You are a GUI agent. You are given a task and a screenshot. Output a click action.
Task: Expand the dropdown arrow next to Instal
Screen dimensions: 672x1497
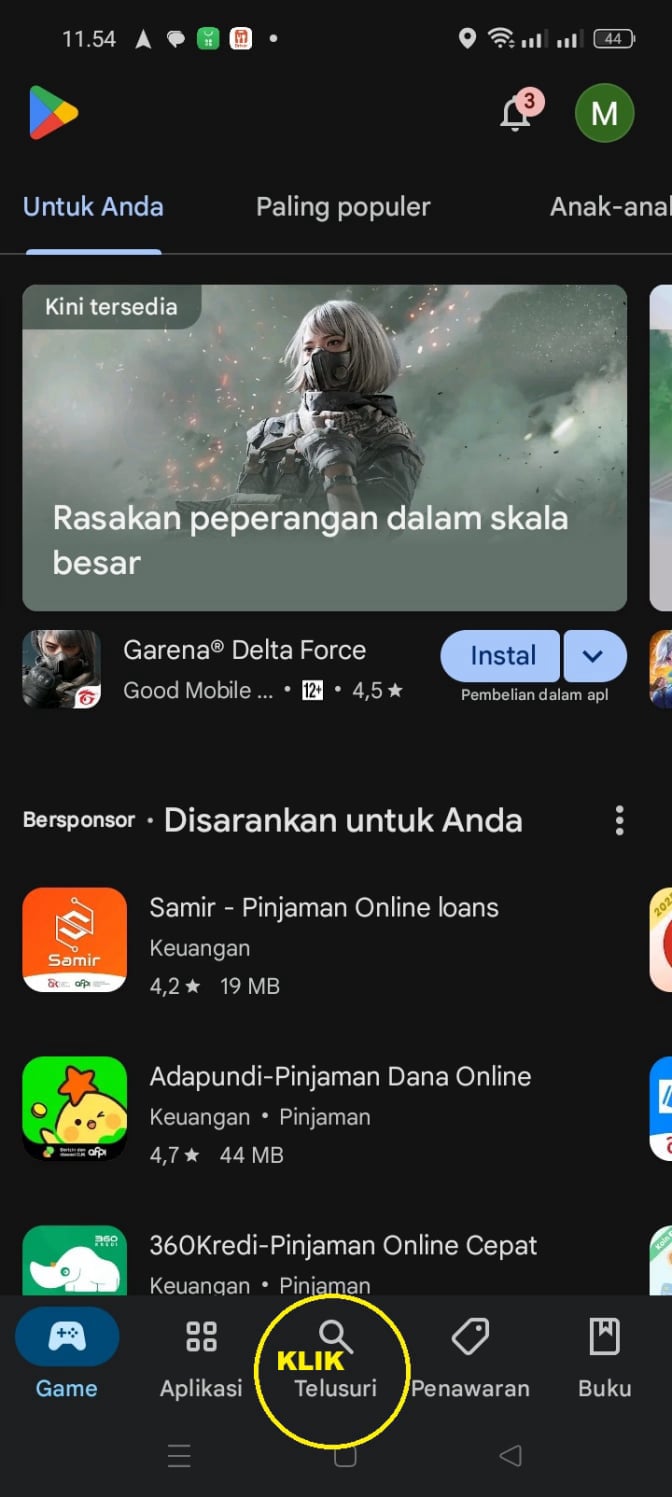point(594,656)
